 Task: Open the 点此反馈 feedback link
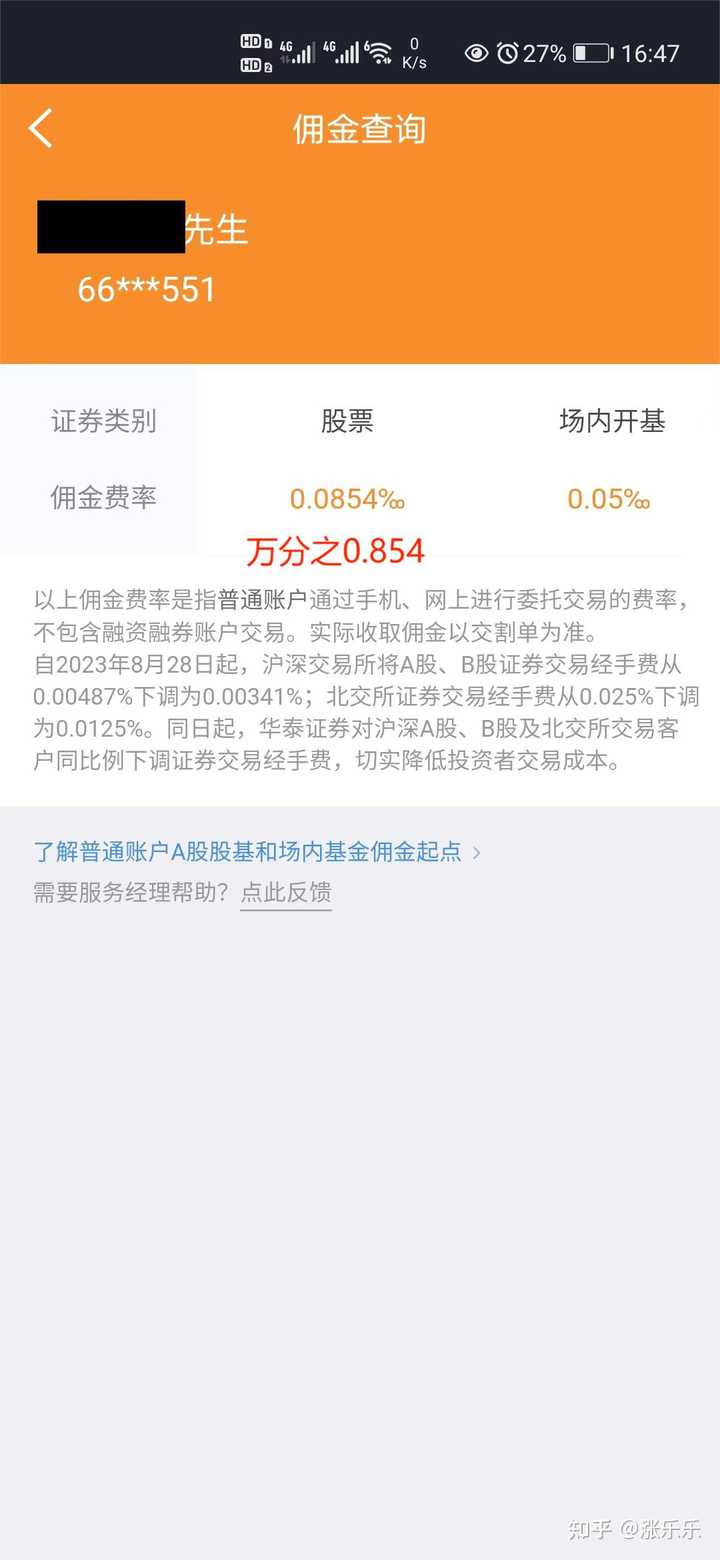point(286,895)
